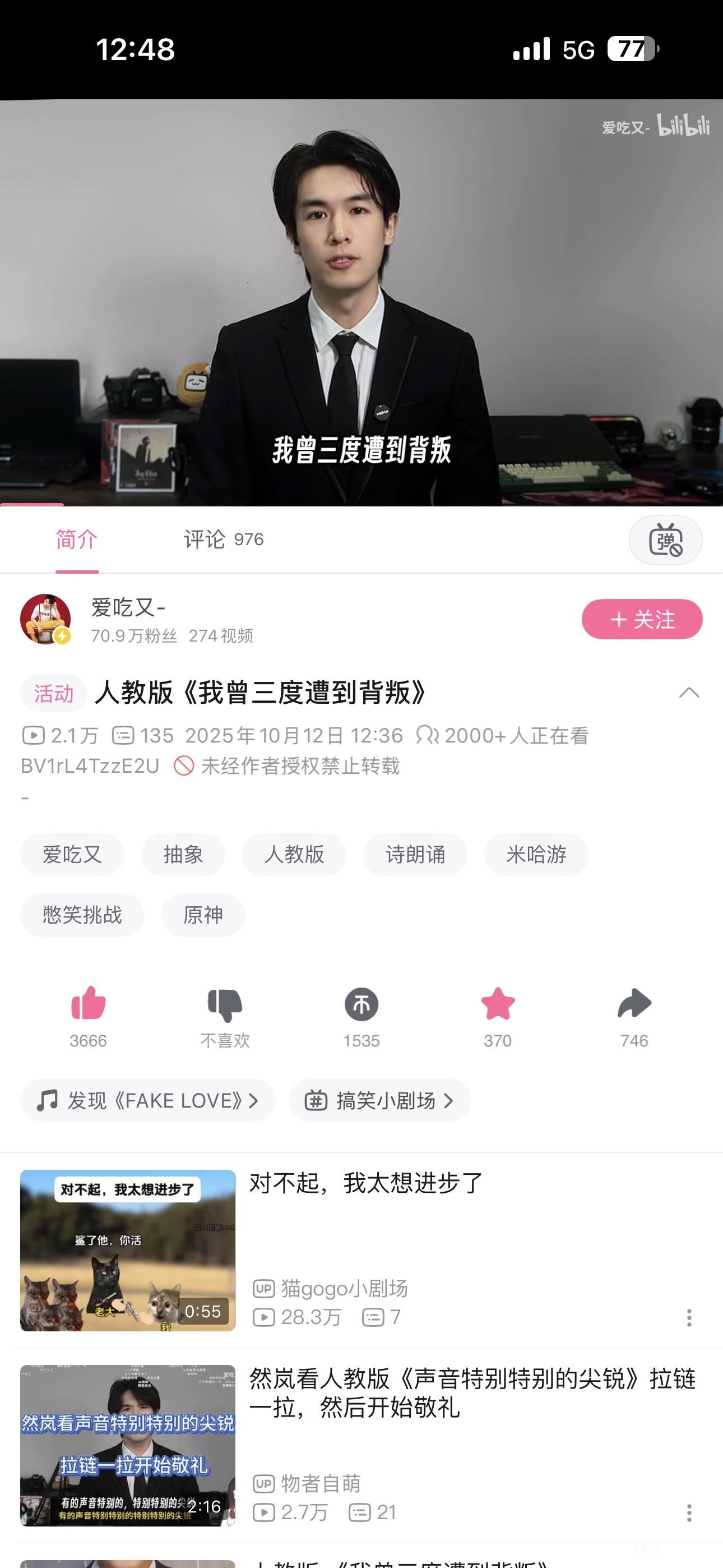Open 发现《FAKE LOVE》 music link
The height and width of the screenshot is (1568, 723).
(147, 1100)
